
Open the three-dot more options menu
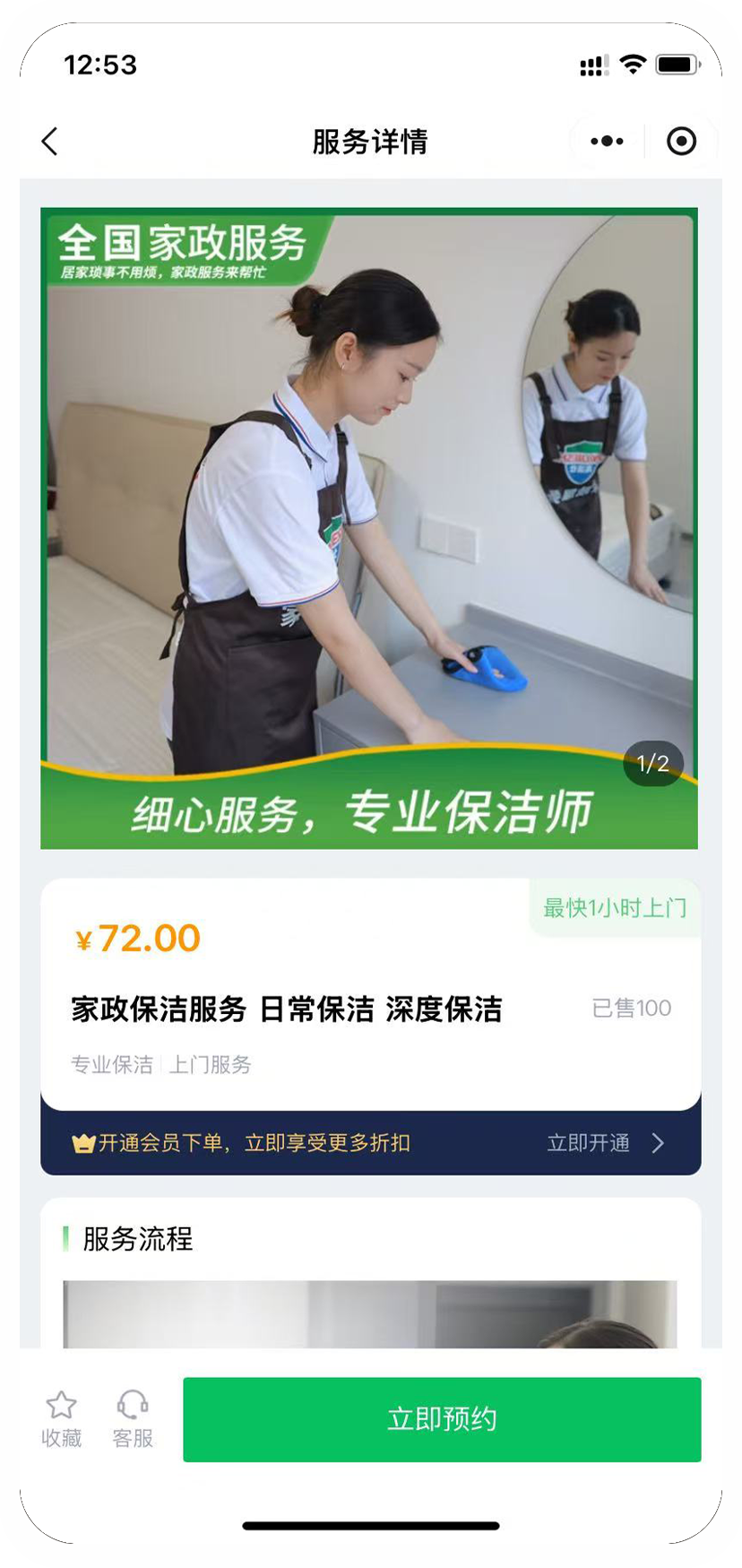[607, 141]
